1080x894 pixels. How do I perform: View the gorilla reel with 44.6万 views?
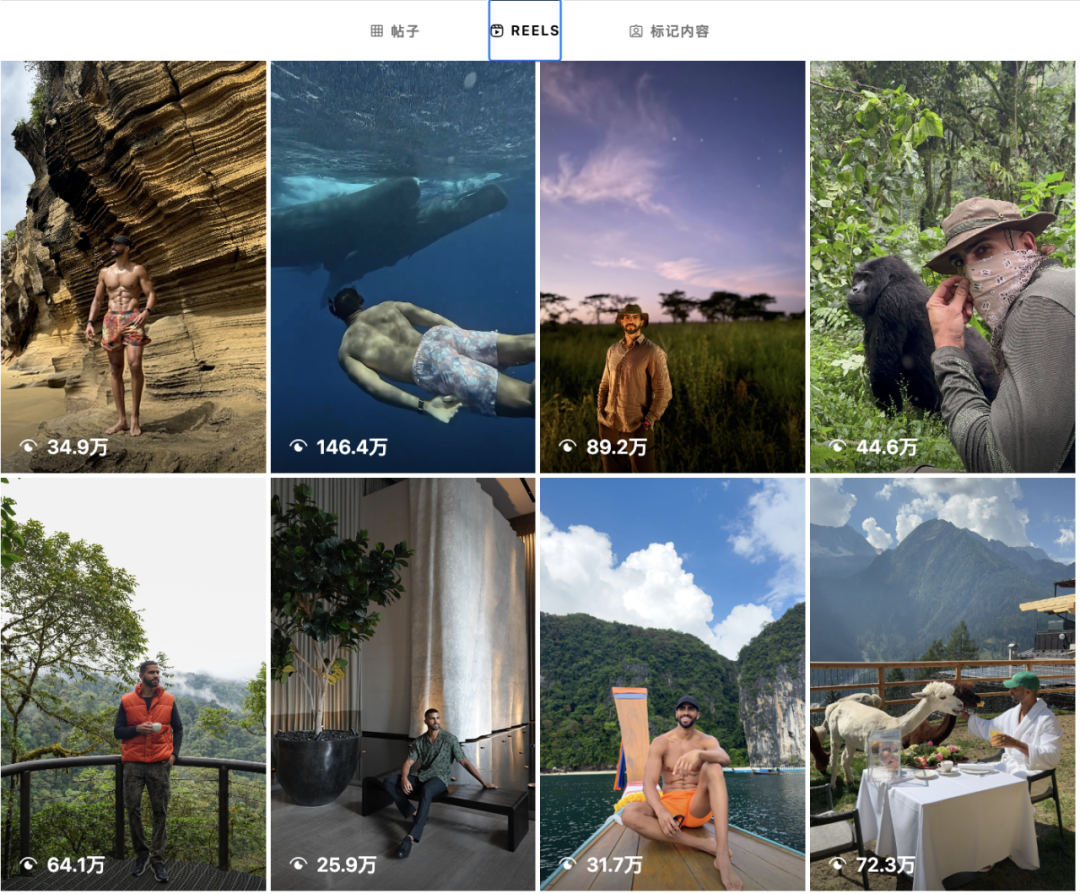pyautogui.click(x=942, y=267)
